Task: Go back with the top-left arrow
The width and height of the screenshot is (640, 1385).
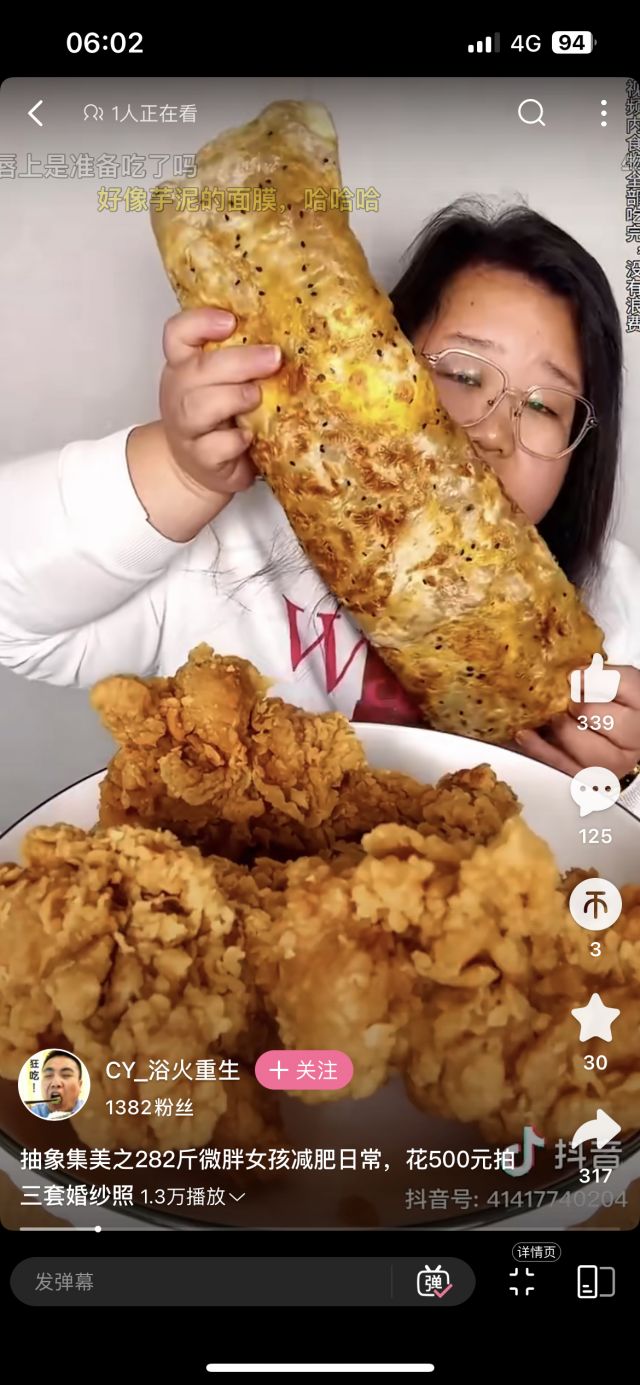Action: [x=36, y=113]
